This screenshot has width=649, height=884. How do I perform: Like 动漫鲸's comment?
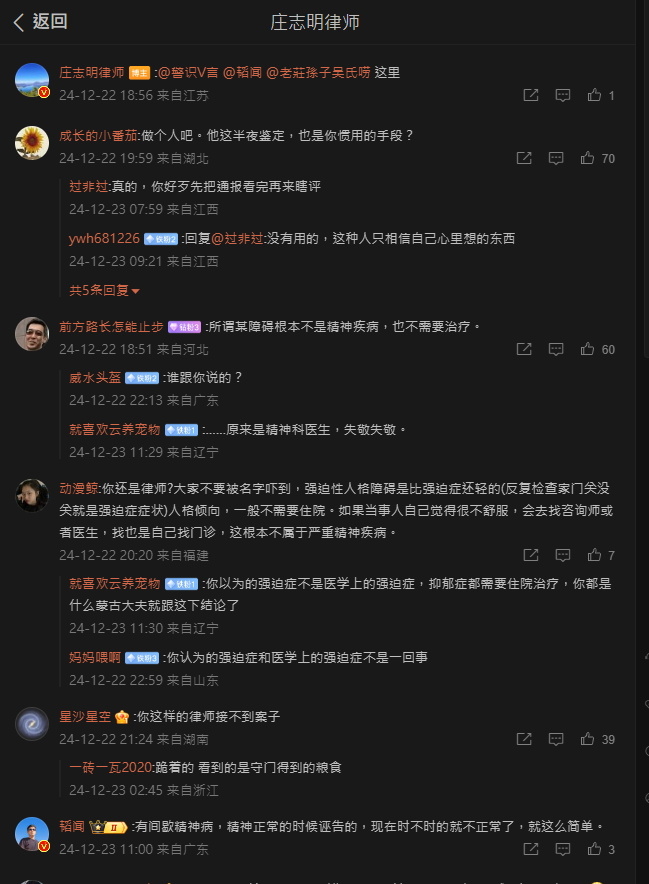tap(595, 555)
